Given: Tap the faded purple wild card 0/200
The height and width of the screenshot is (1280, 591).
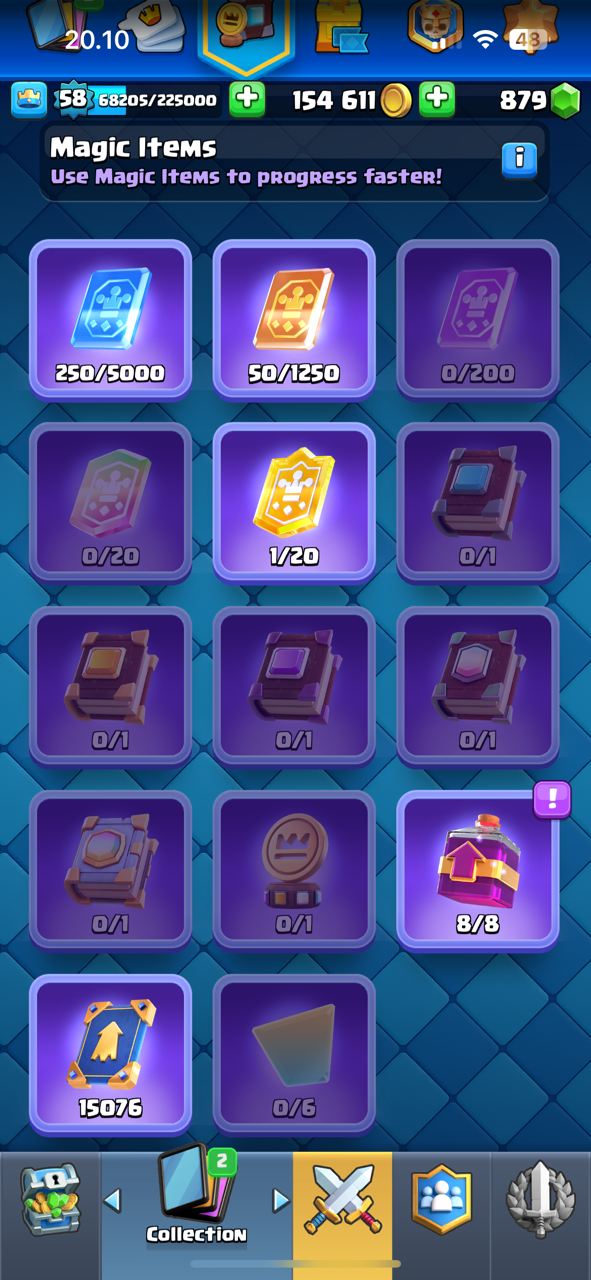Looking at the screenshot, I should 478,319.
